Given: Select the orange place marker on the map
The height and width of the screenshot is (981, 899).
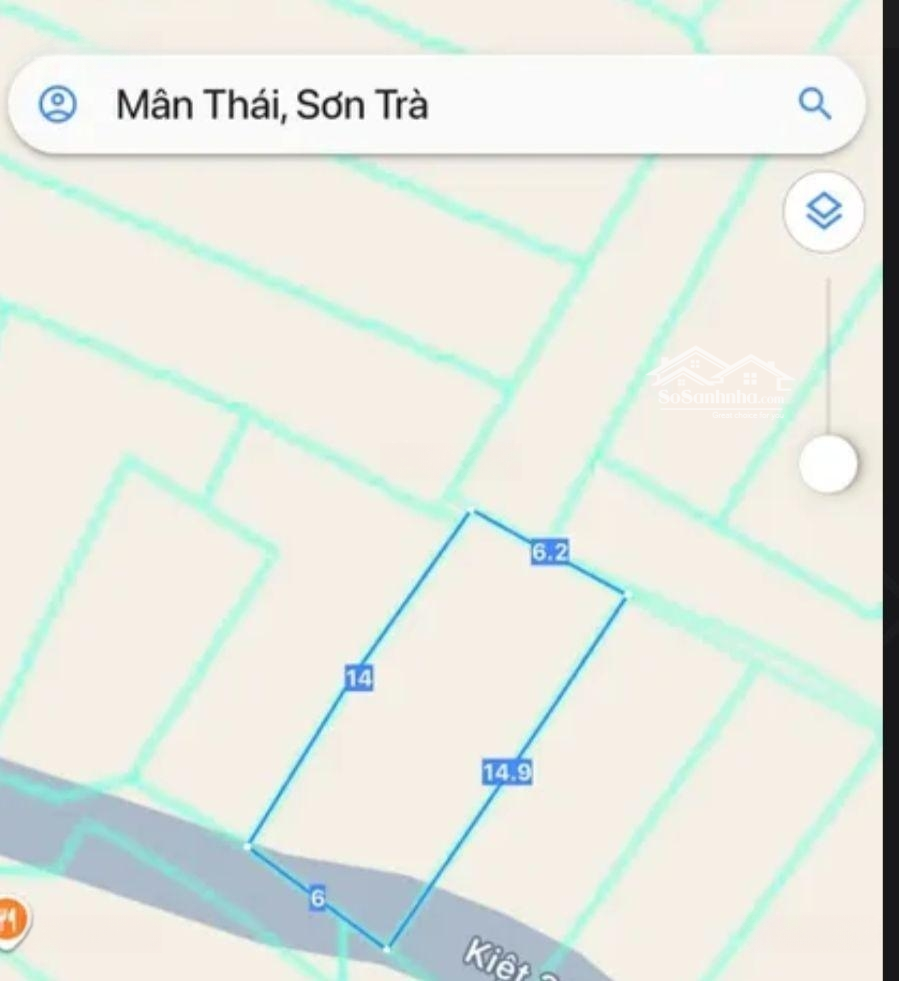Looking at the screenshot, I should (x=10, y=914).
